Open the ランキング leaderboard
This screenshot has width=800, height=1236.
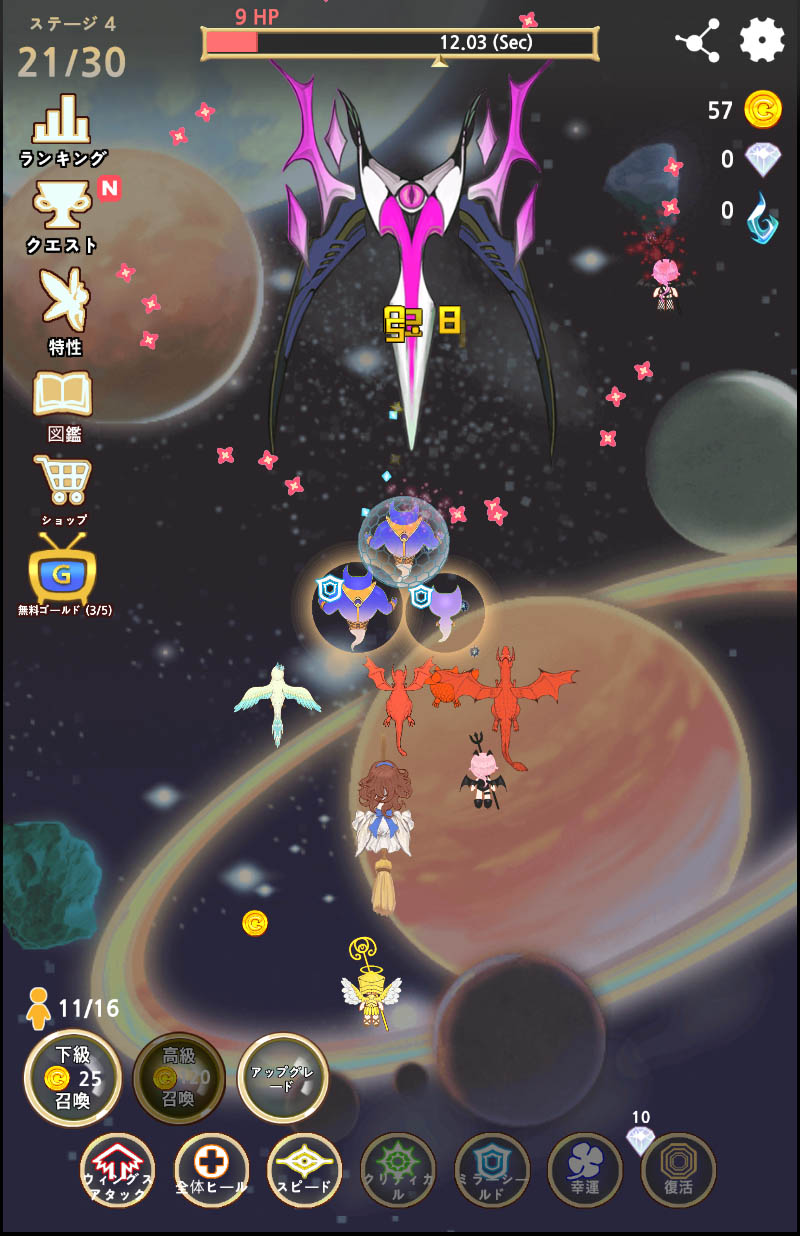[63, 130]
